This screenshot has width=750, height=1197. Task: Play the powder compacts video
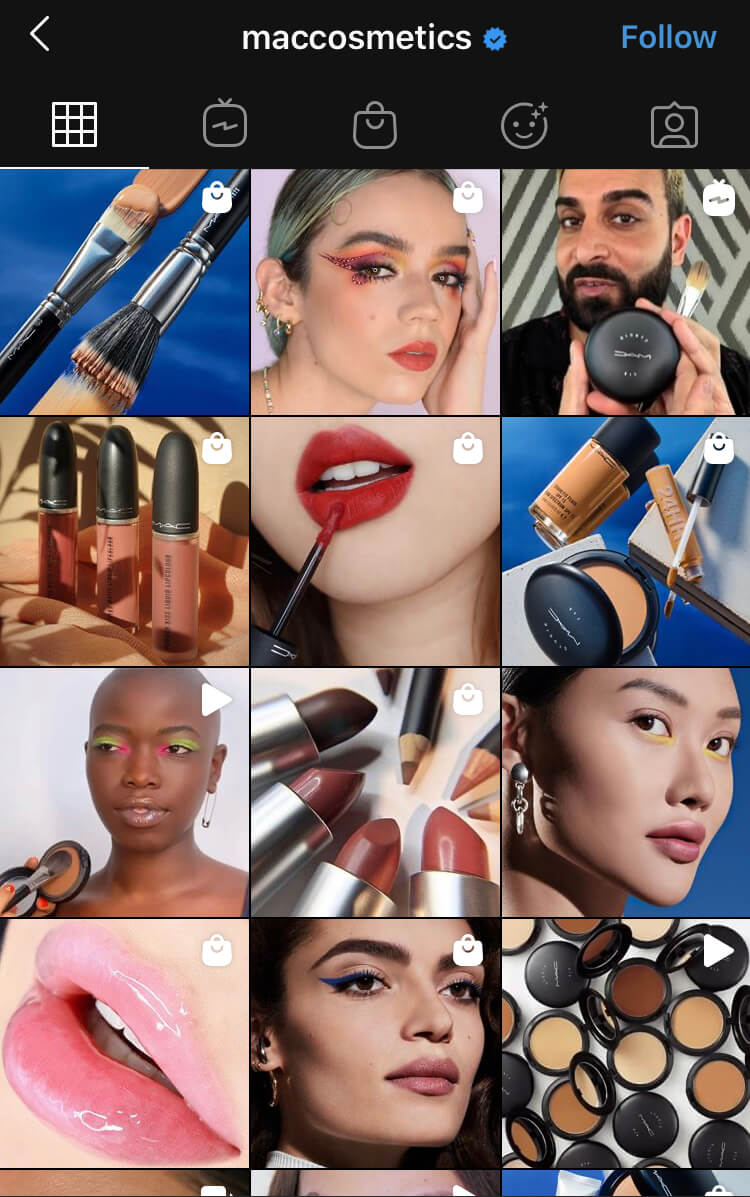click(626, 1043)
